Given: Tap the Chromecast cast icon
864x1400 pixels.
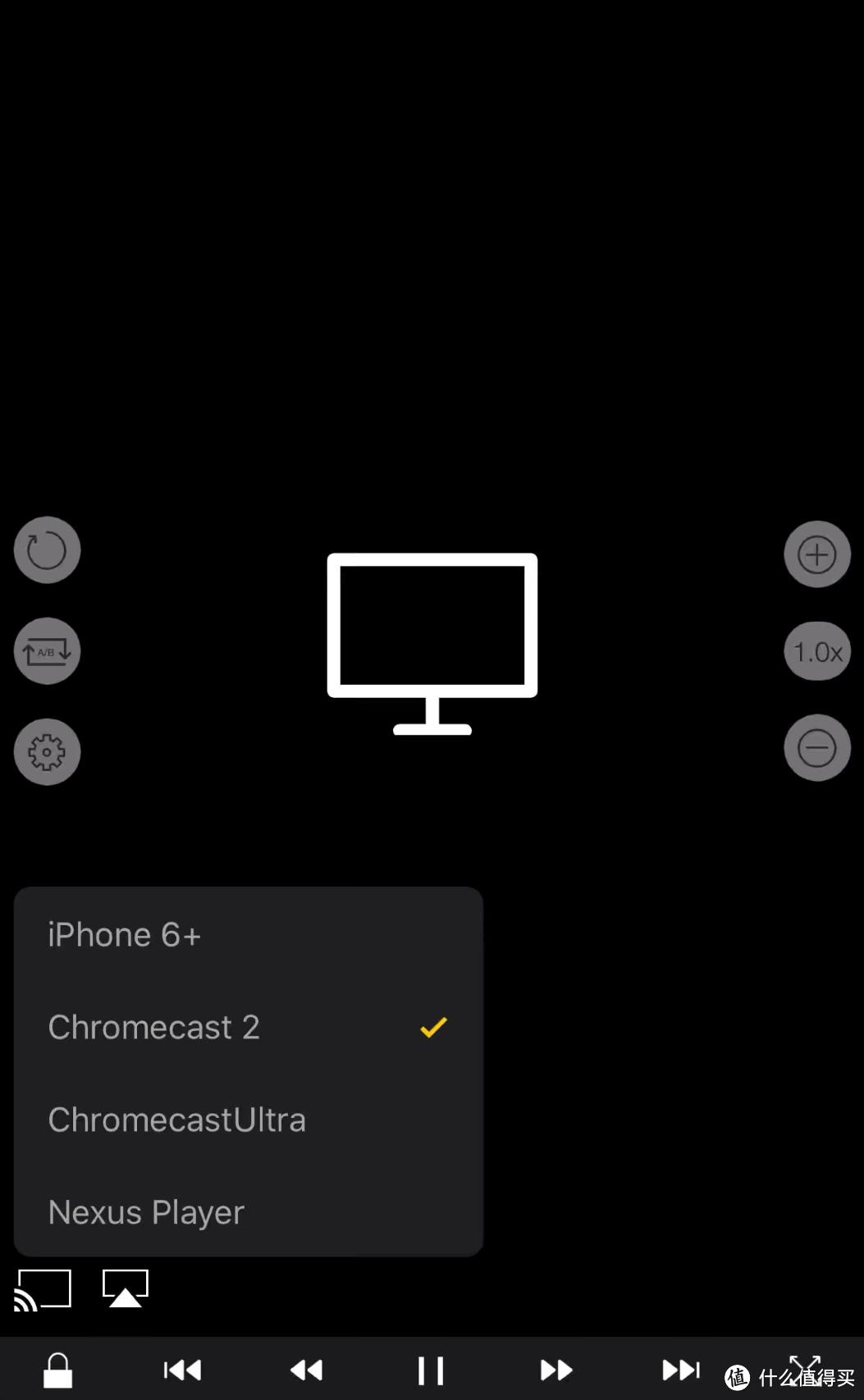Looking at the screenshot, I should pos(43,1290).
